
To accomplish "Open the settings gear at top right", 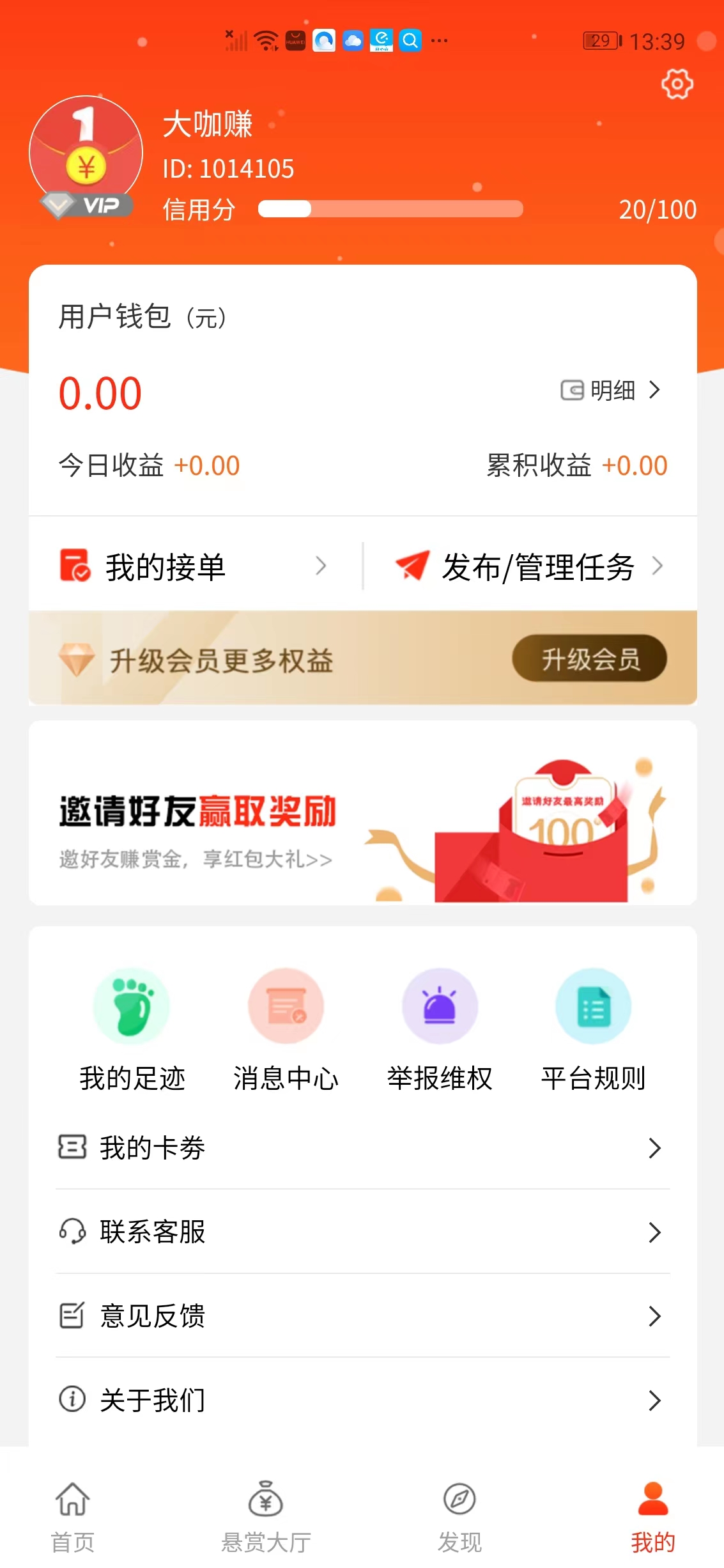I will click(x=675, y=85).
